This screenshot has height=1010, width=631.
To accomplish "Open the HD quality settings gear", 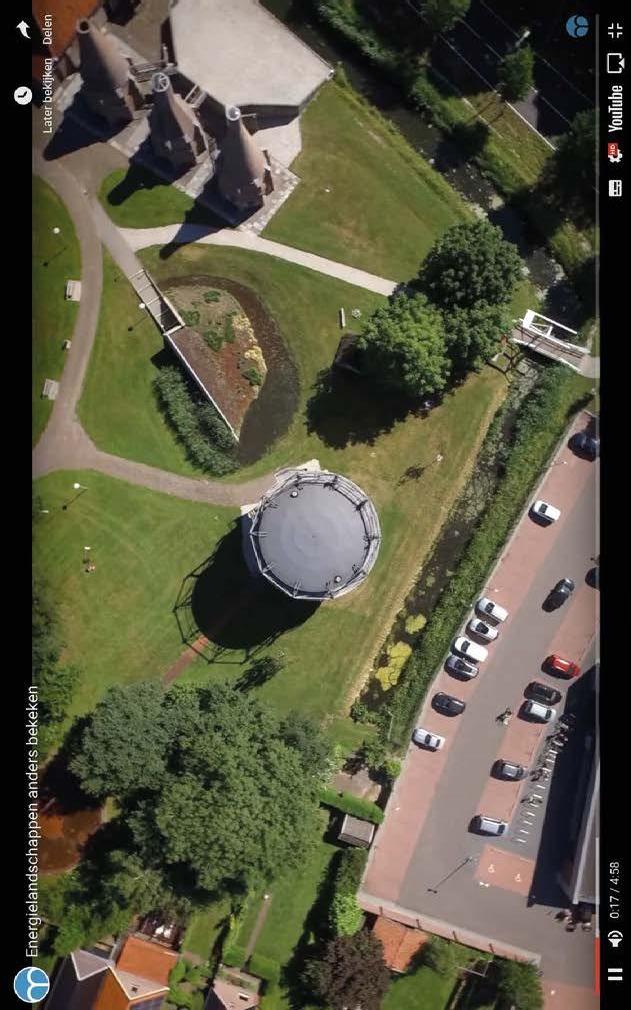I will 615,153.
